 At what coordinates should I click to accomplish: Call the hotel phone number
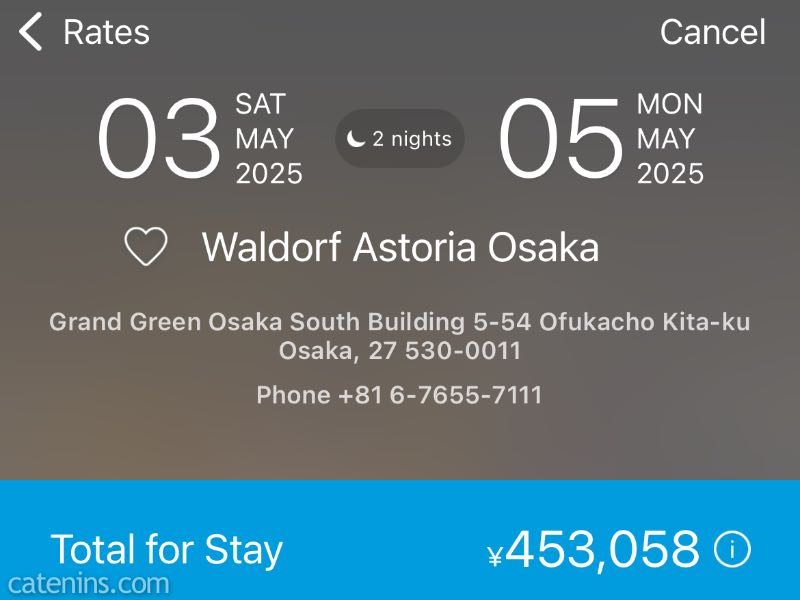pyautogui.click(x=399, y=395)
